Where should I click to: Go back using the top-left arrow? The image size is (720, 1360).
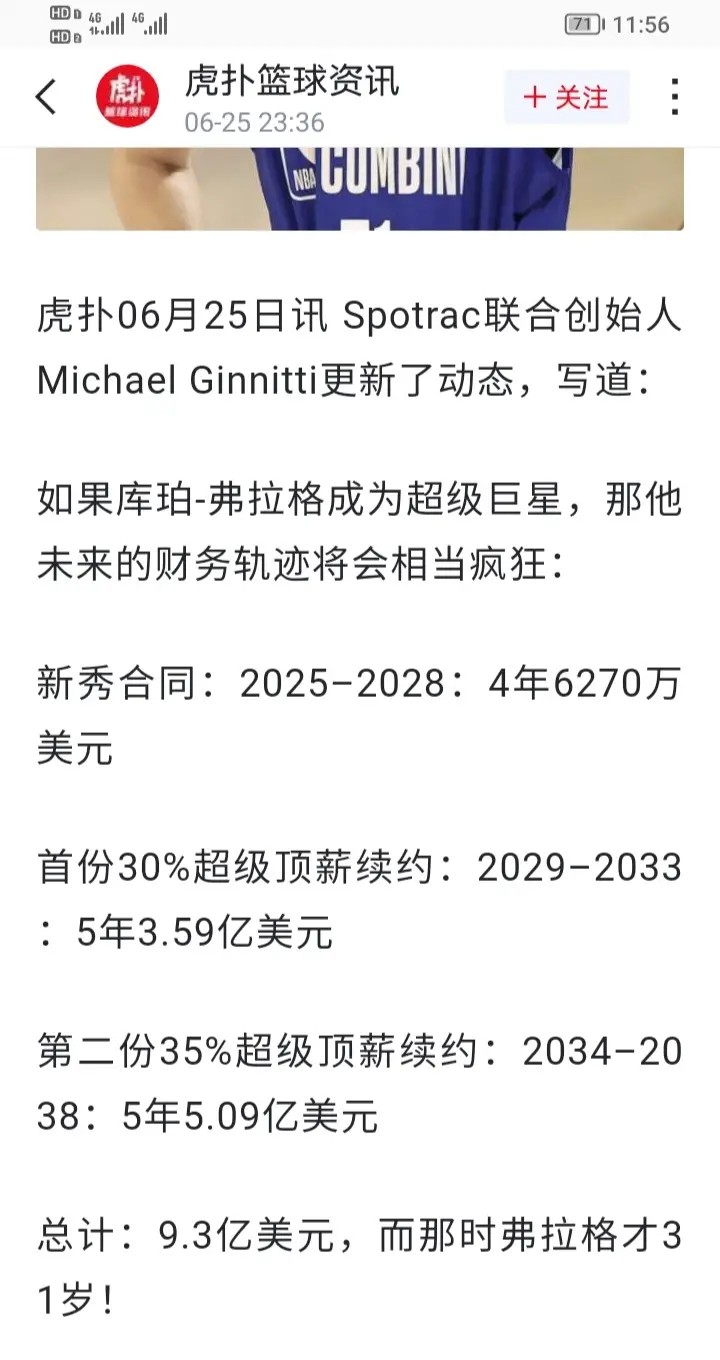click(x=46, y=97)
